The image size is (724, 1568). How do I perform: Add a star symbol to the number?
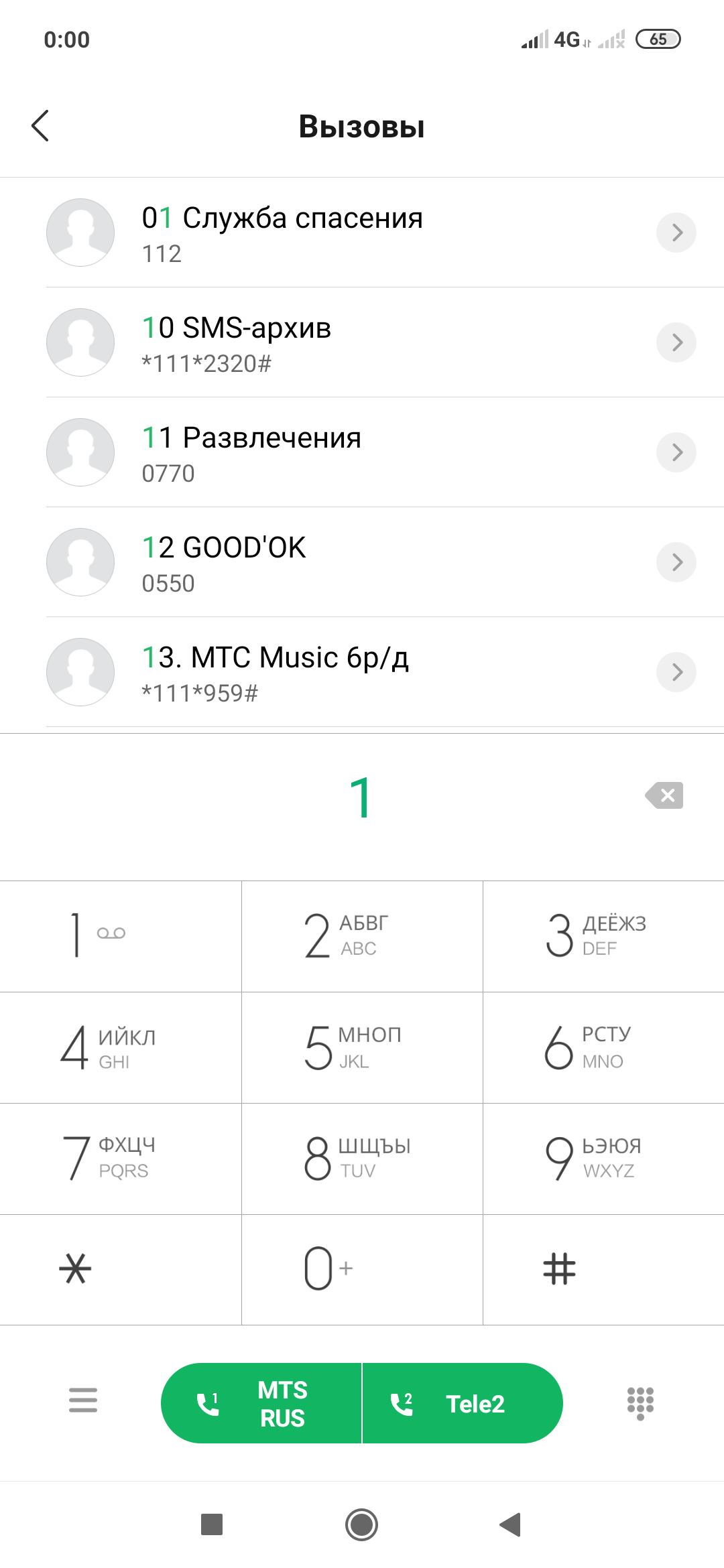121,1269
